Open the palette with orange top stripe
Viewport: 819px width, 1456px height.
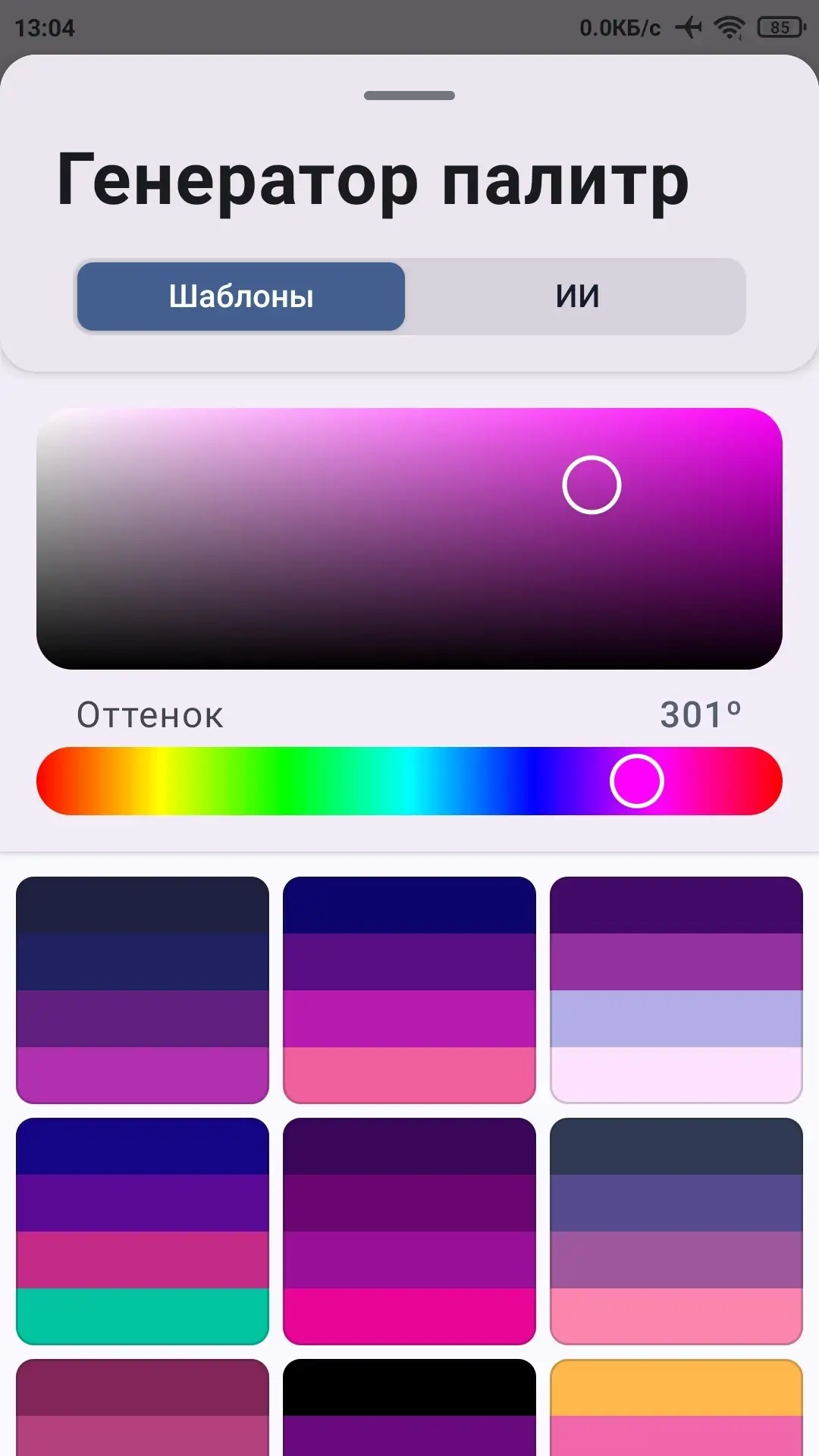tap(676, 1407)
